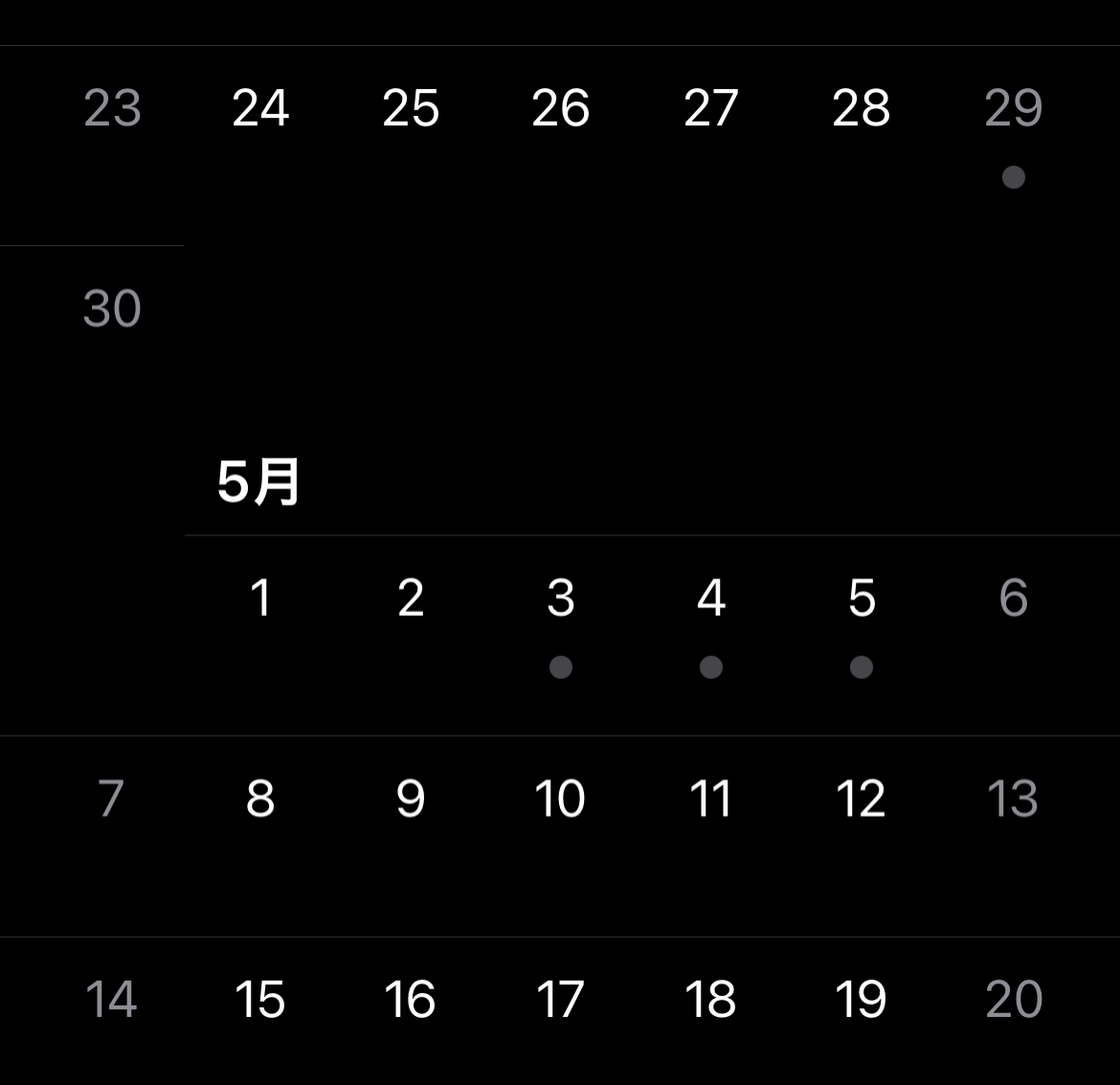Tap day 1 of May
The height and width of the screenshot is (1085, 1120).
click(260, 599)
